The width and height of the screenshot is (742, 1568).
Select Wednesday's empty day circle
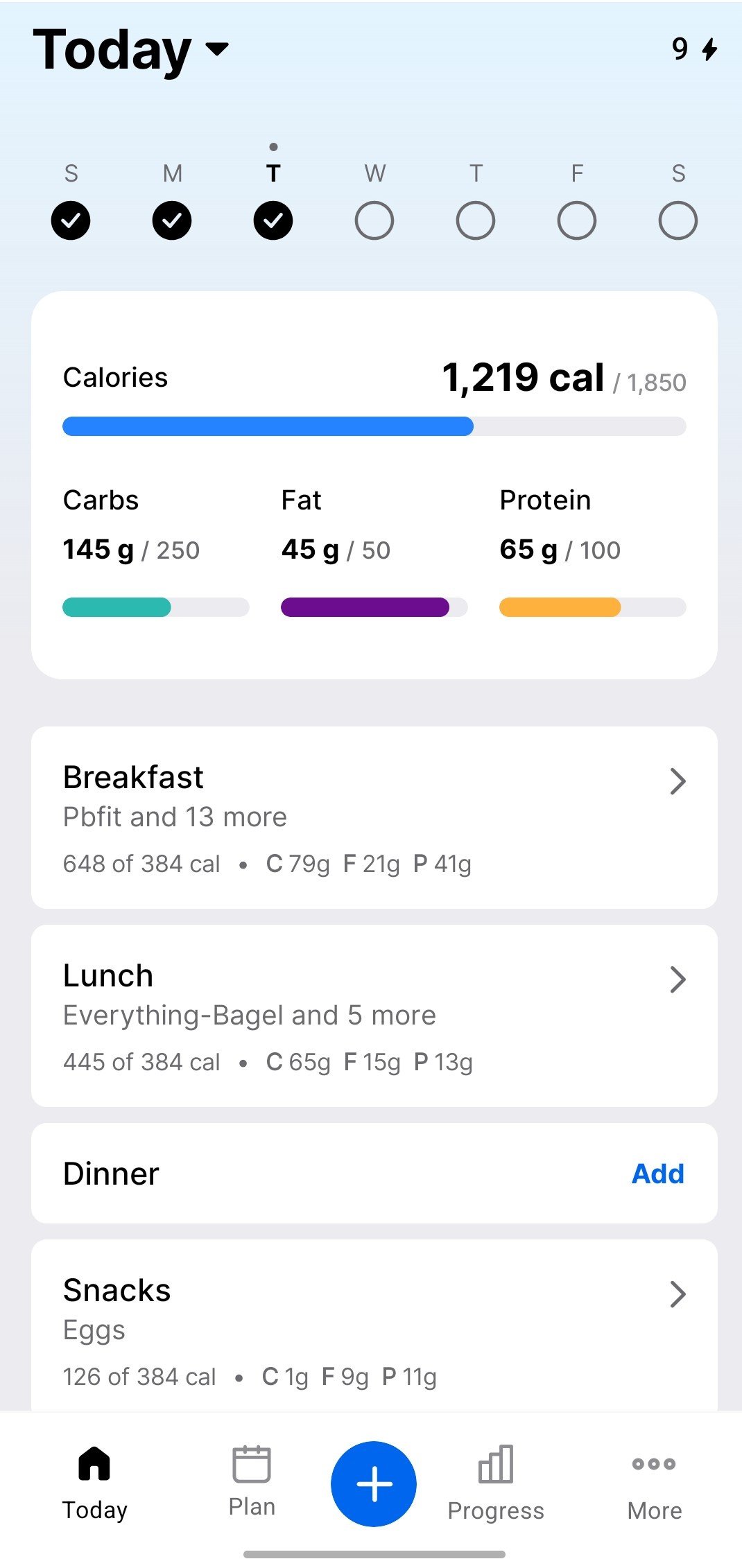pyautogui.click(x=374, y=220)
